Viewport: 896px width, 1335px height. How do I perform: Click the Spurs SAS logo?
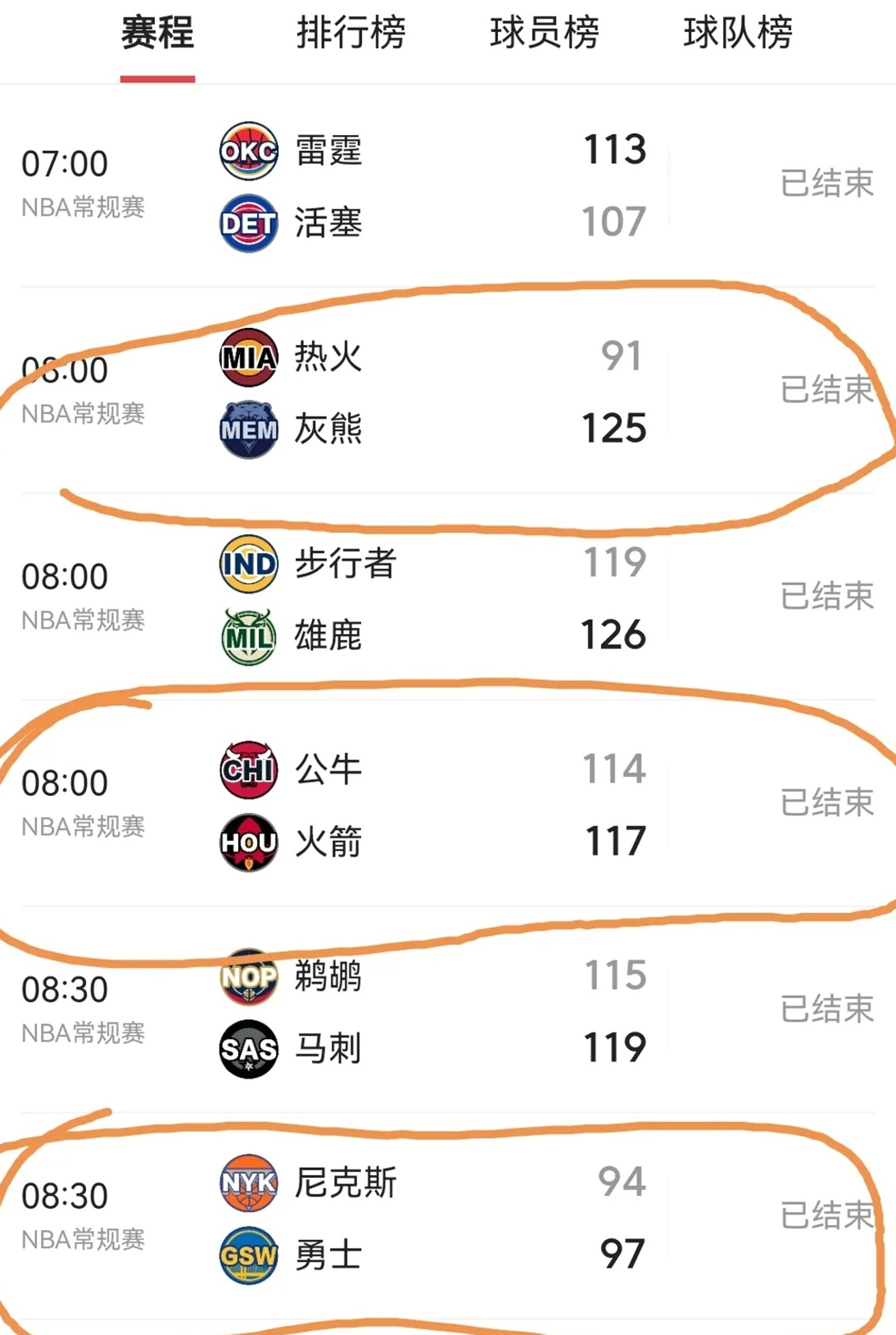(x=249, y=1047)
